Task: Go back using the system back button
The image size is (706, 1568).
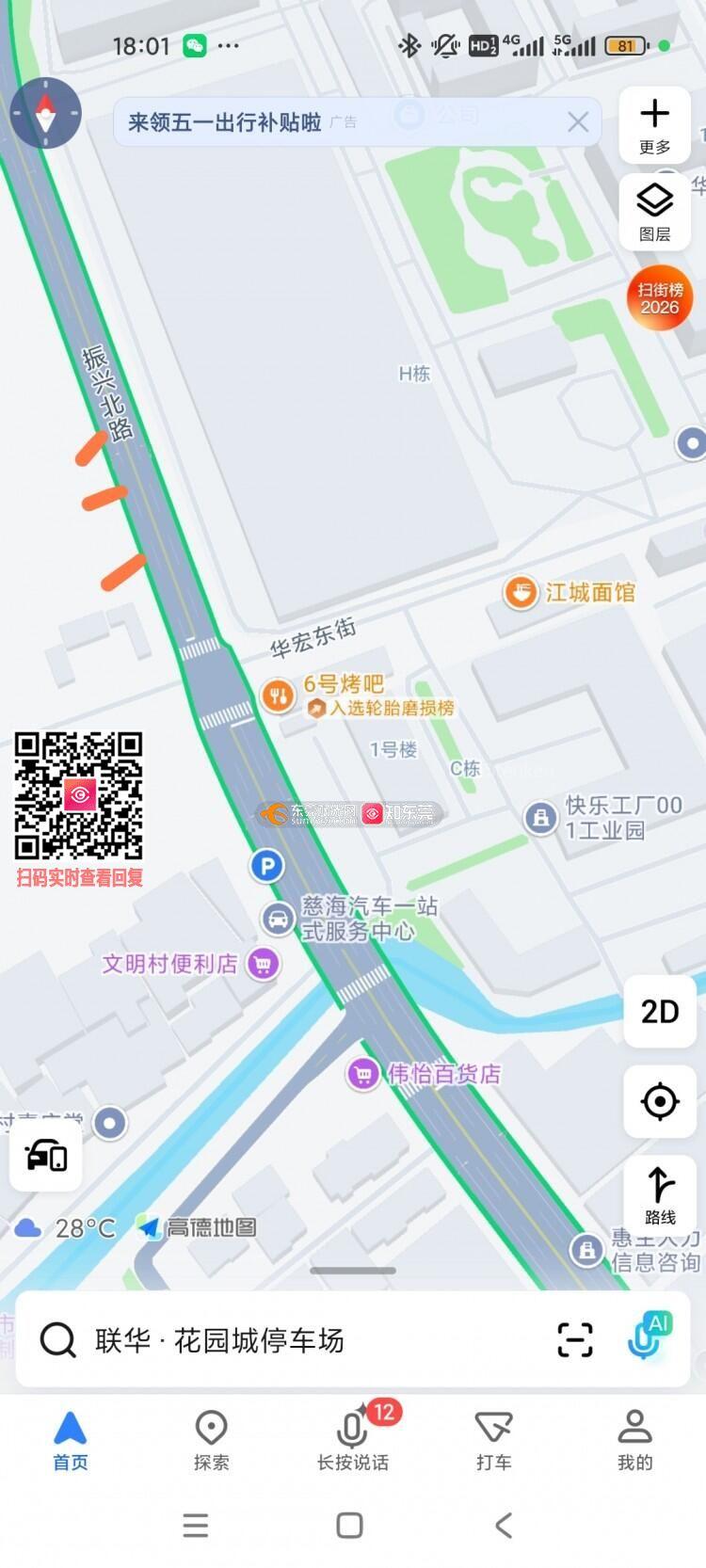Action: [x=504, y=1526]
